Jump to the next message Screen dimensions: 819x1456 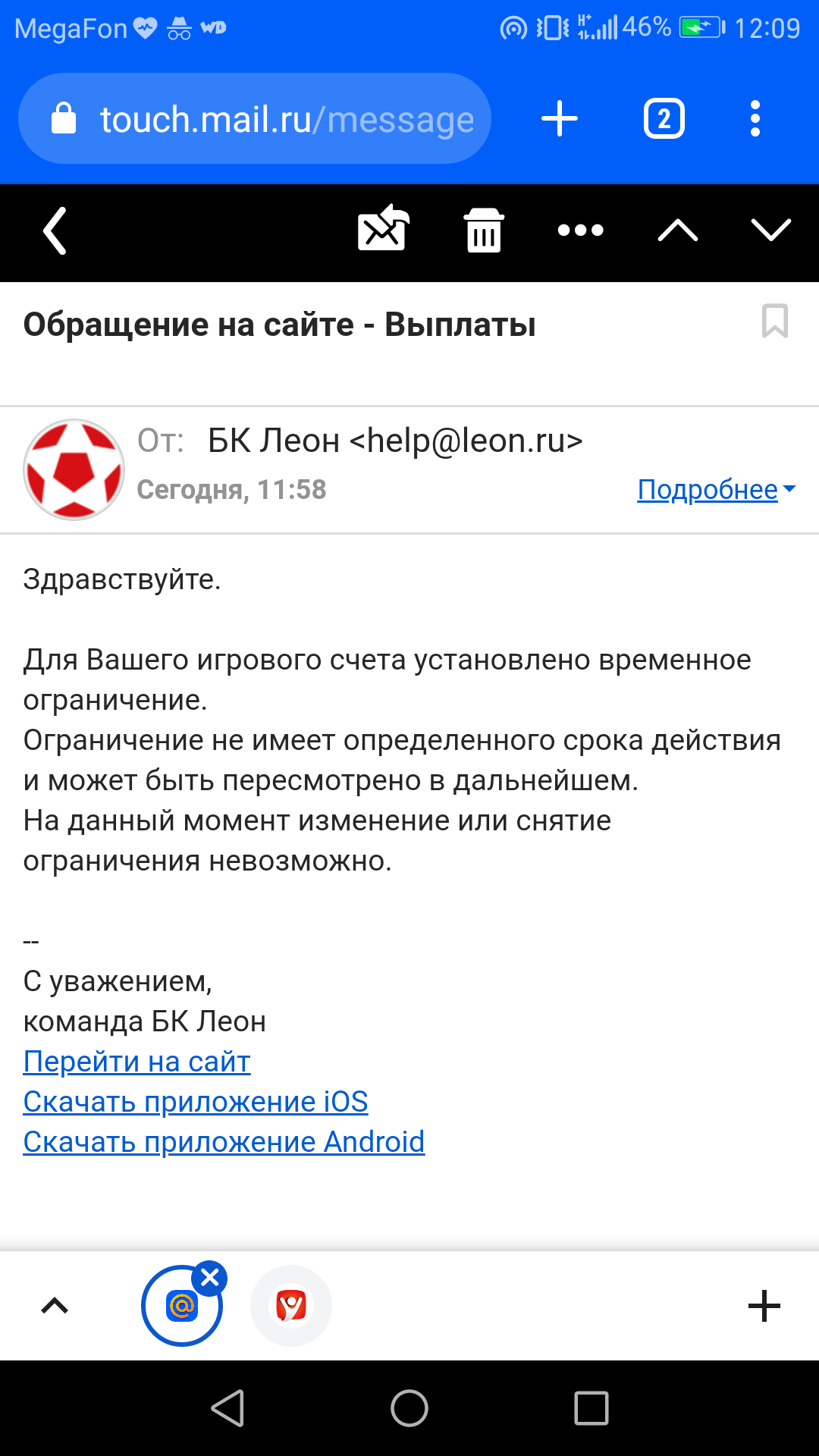tap(770, 230)
